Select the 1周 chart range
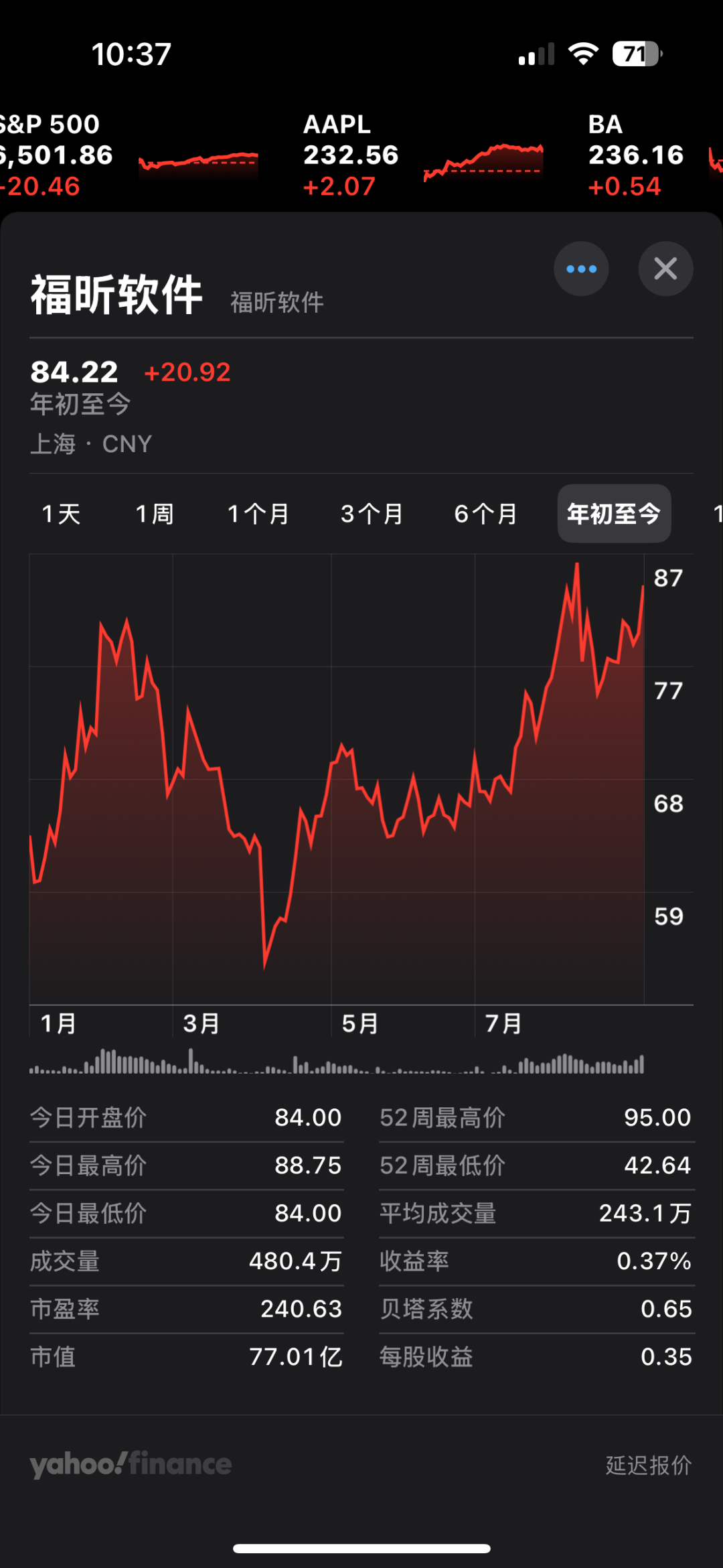The image size is (723, 1568). tap(155, 514)
